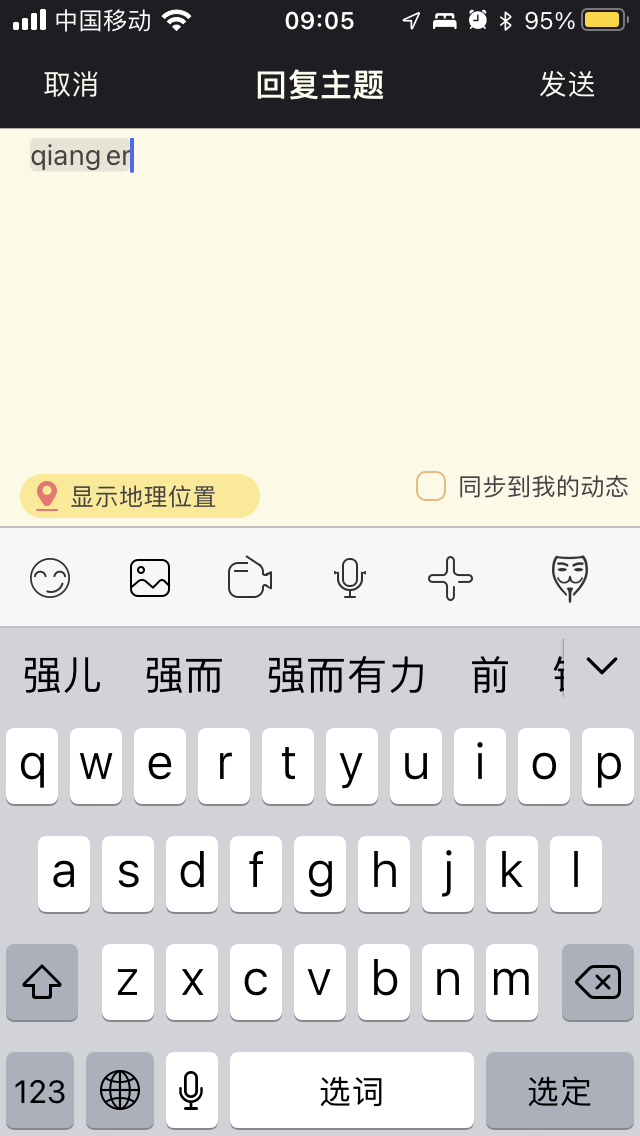This screenshot has height=1136, width=640.
Task: Enable 显示地理位置 location chip
Action: pyautogui.click(x=140, y=496)
